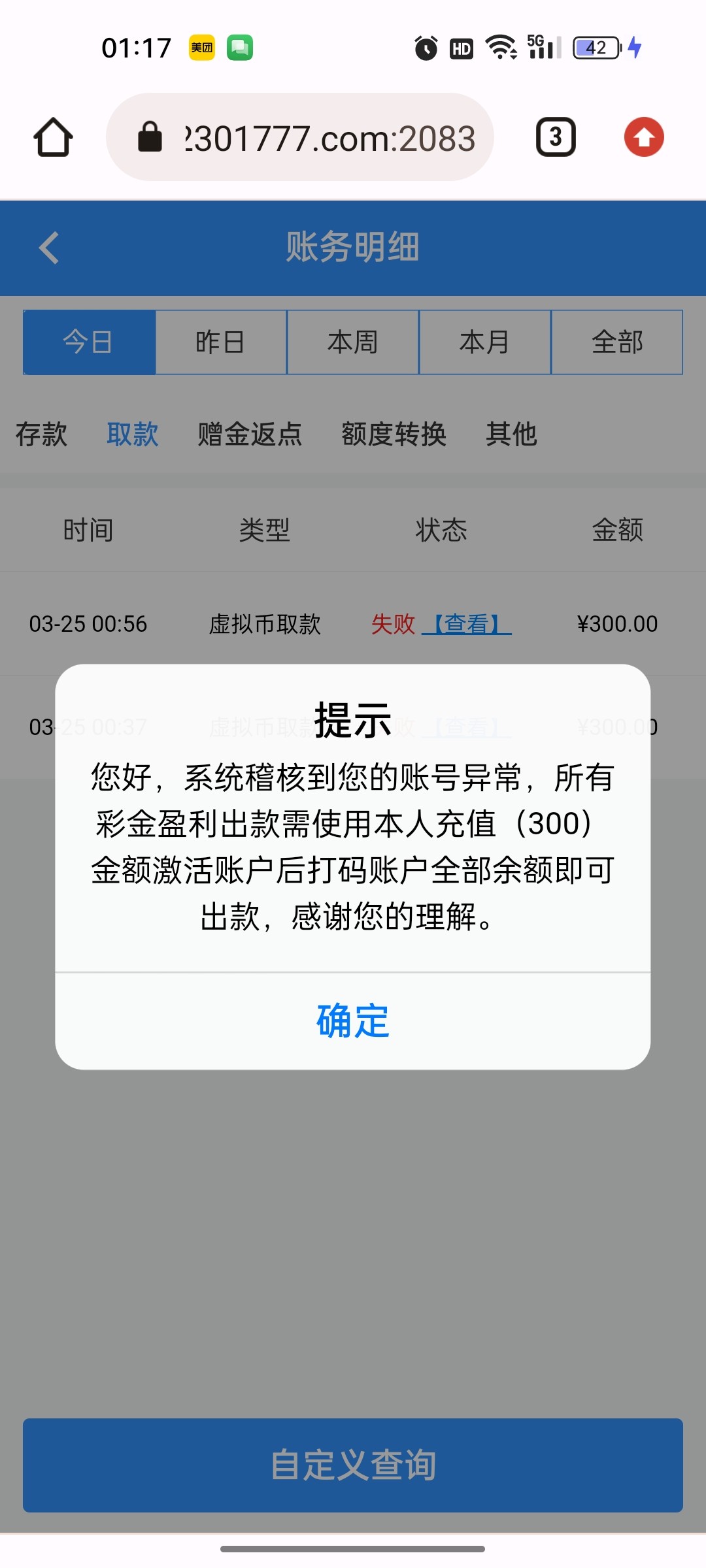The width and height of the screenshot is (706, 1568).
Task: Switch to the 全部 filter
Action: pos(617,342)
